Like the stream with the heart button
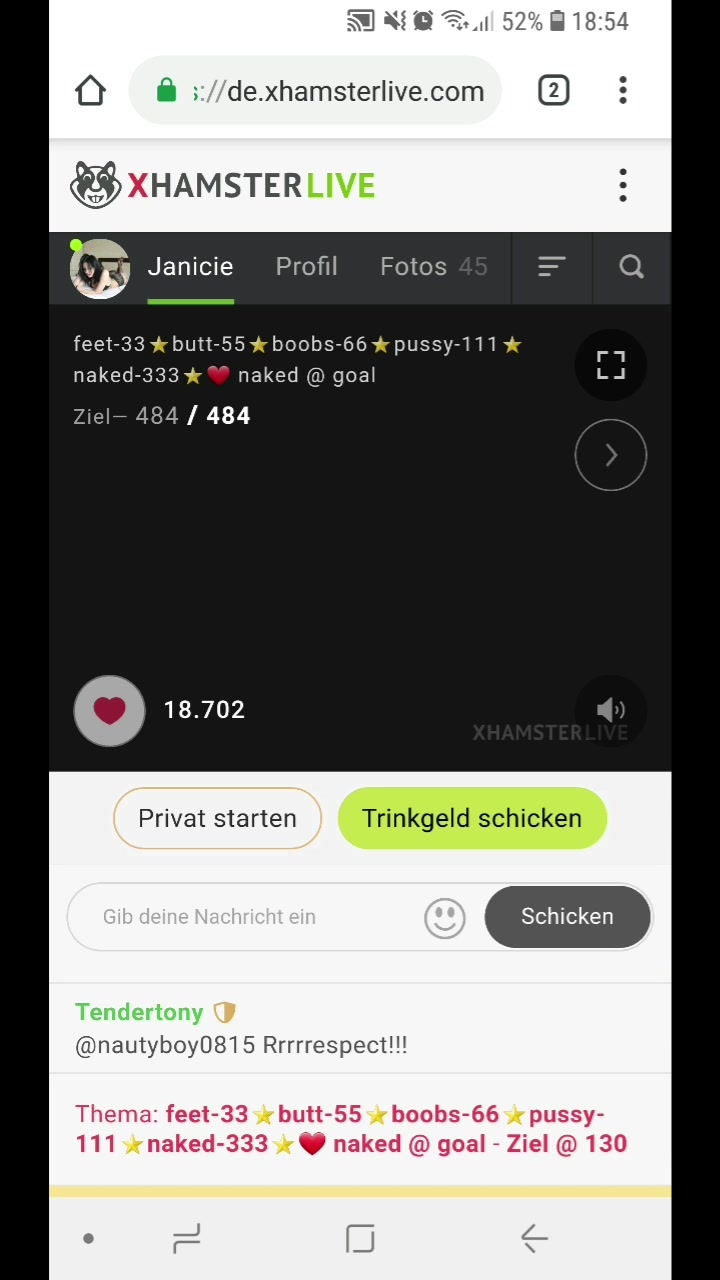The image size is (720, 1280). pyautogui.click(x=109, y=711)
